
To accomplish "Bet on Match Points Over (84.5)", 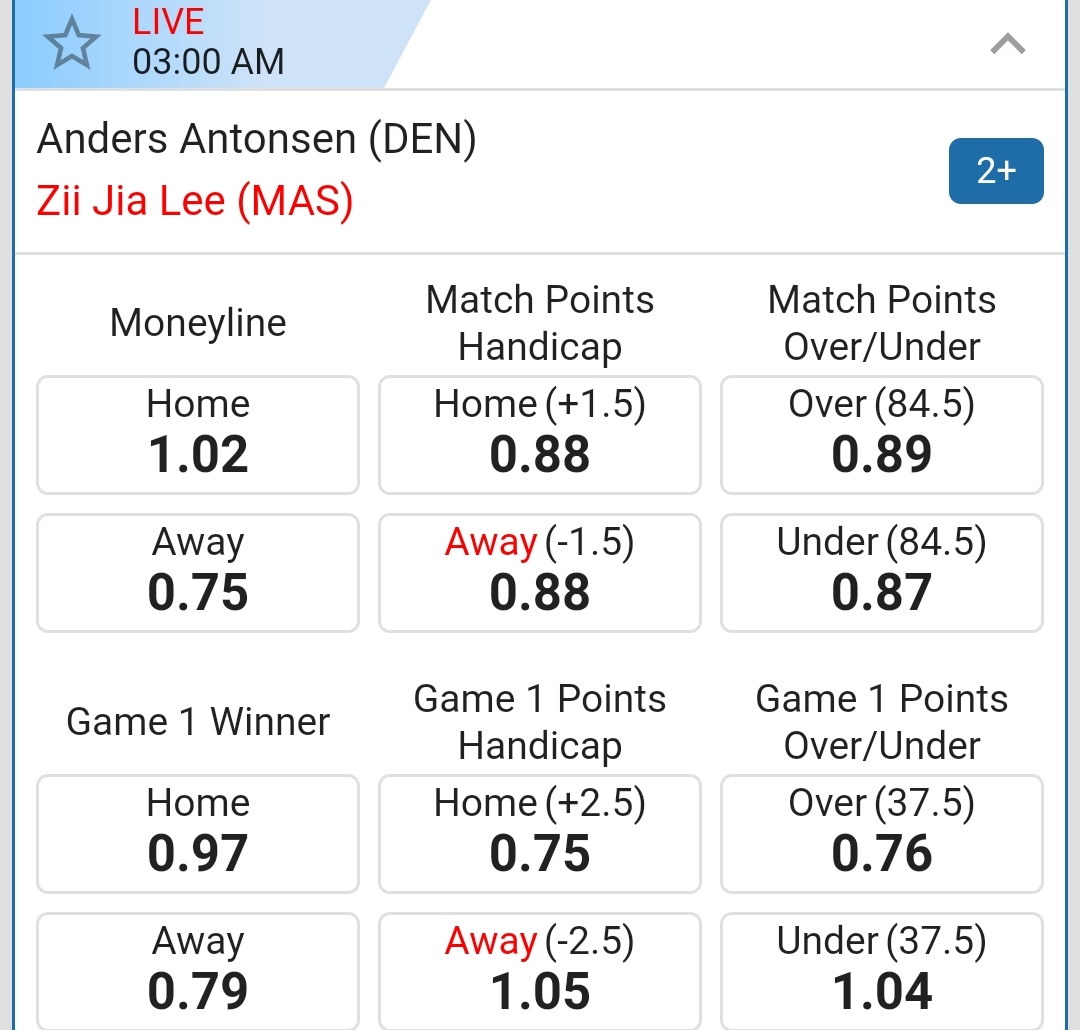I will click(881, 434).
